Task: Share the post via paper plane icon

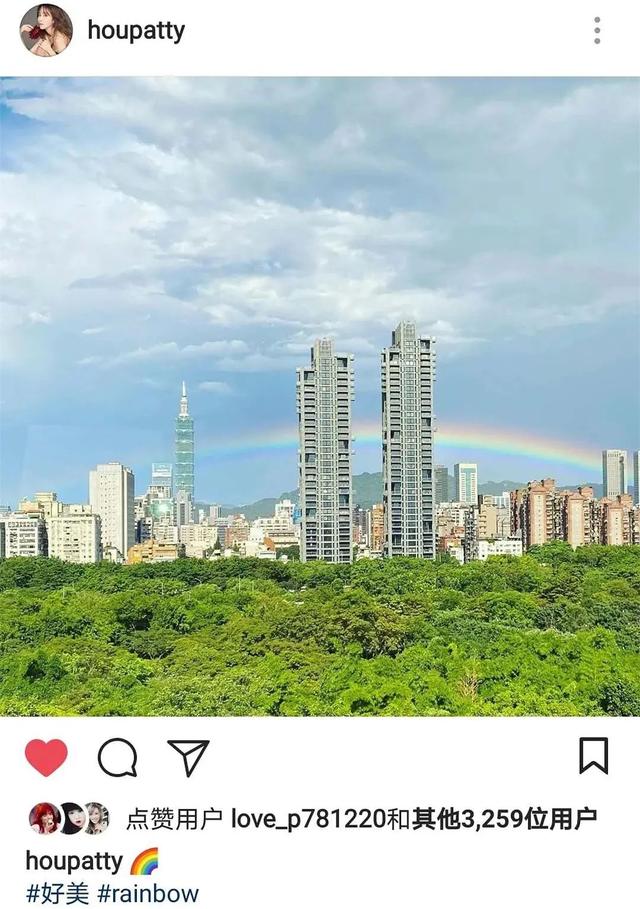Action: click(x=188, y=758)
